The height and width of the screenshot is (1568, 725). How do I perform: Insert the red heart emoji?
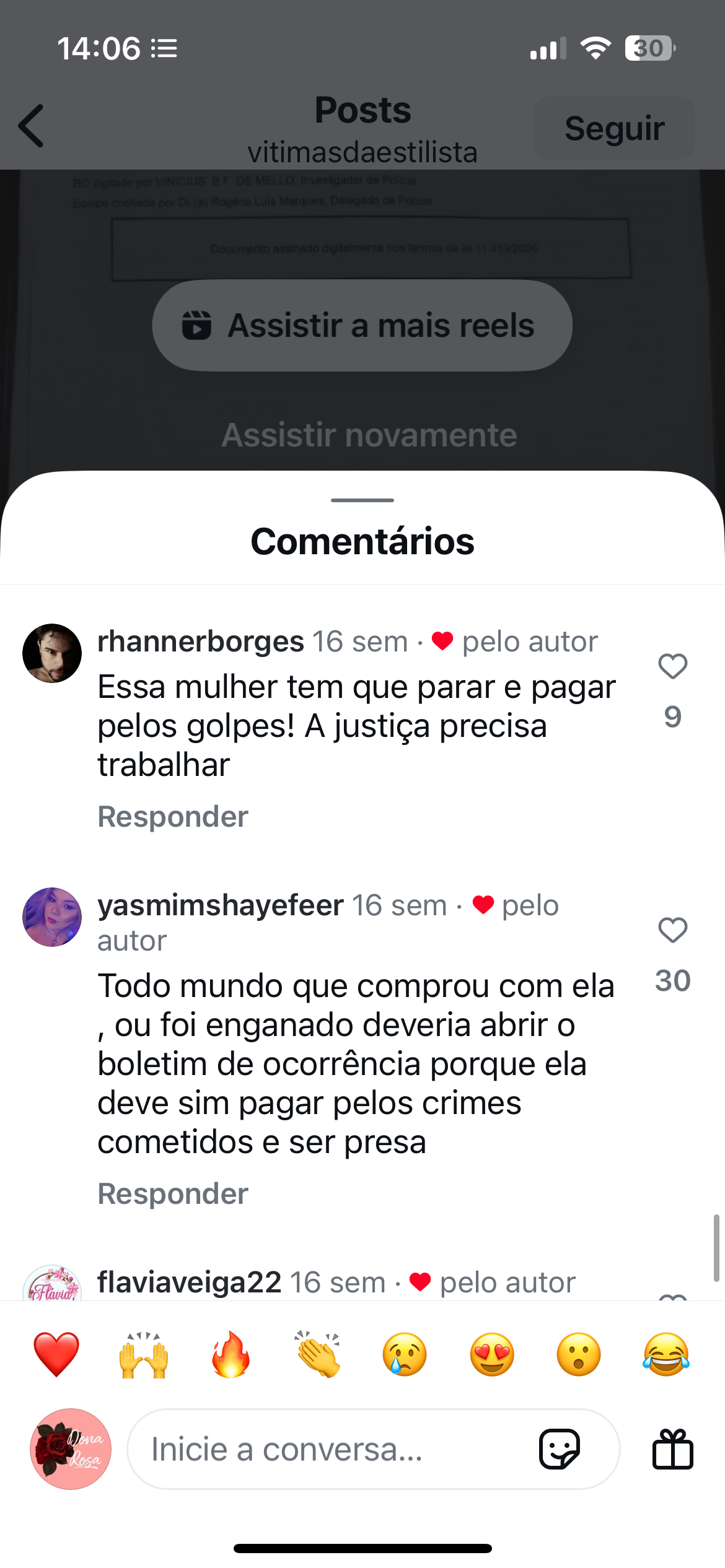pyautogui.click(x=56, y=1354)
